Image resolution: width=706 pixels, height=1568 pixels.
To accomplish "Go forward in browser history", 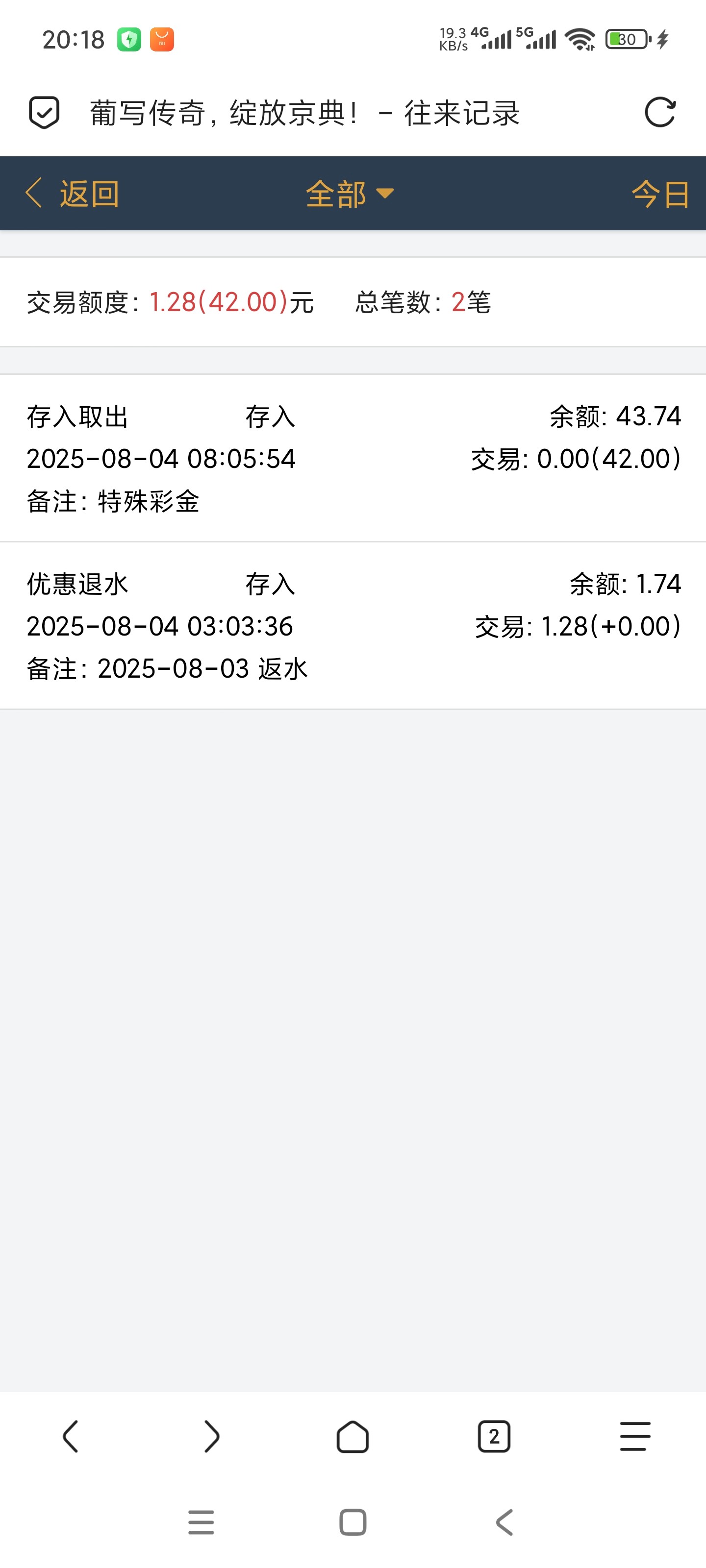I will click(x=211, y=1437).
